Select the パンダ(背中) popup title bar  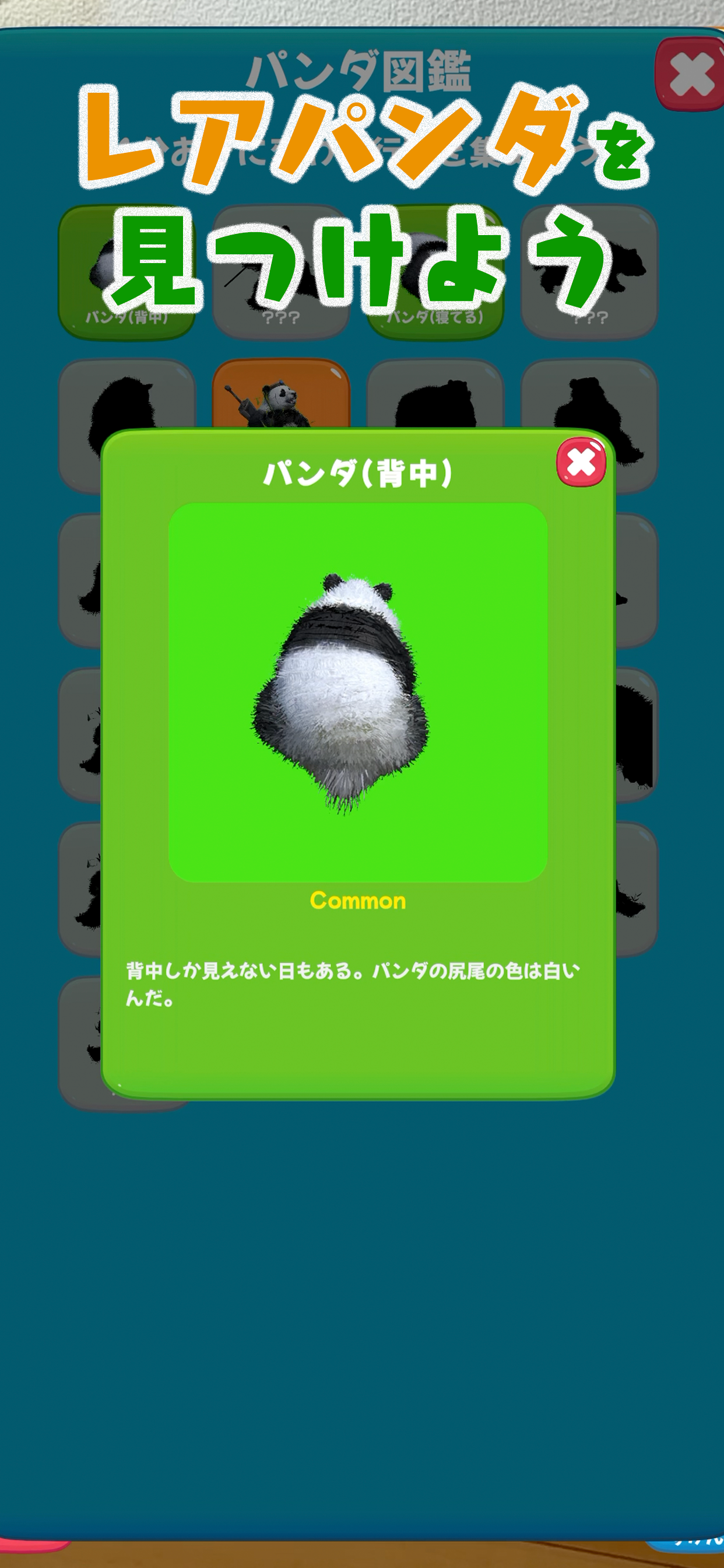359,472
